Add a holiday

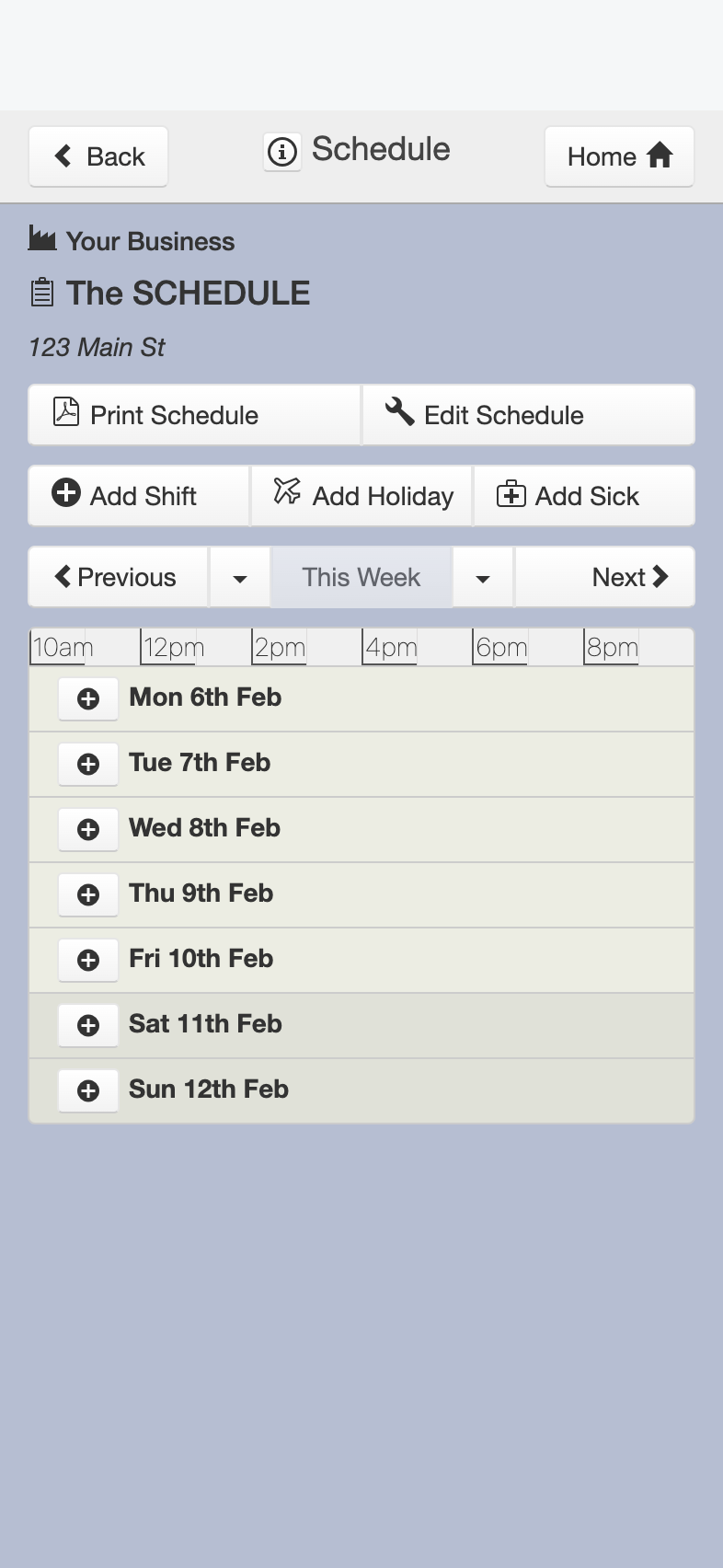pos(361,496)
